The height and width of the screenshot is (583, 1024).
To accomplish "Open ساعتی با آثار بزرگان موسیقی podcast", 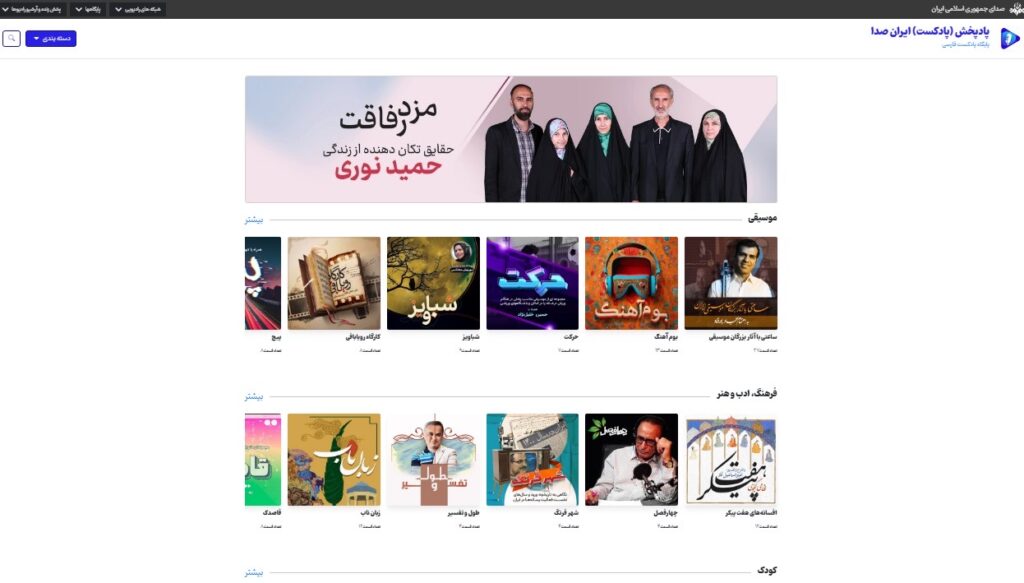I will click(730, 284).
